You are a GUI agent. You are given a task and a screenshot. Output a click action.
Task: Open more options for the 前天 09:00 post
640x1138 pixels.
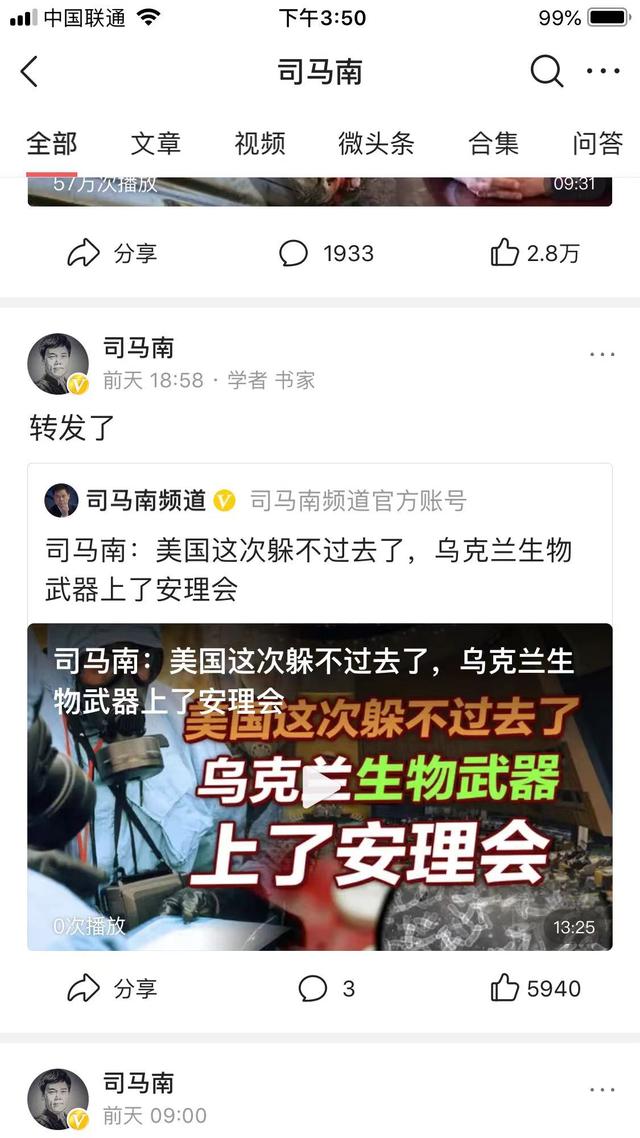click(602, 1090)
